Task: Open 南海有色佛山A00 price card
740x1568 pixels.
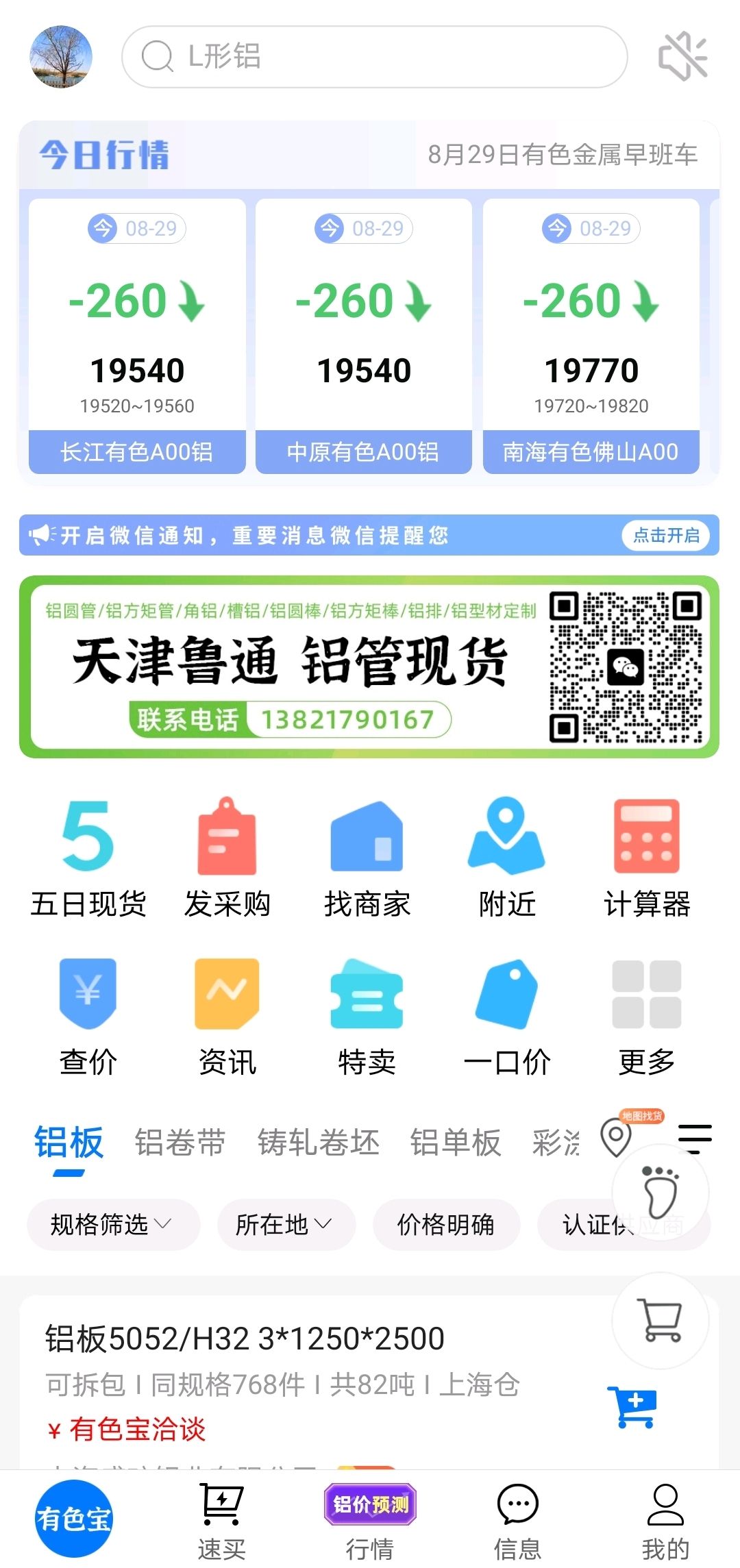Action: pyautogui.click(x=591, y=336)
